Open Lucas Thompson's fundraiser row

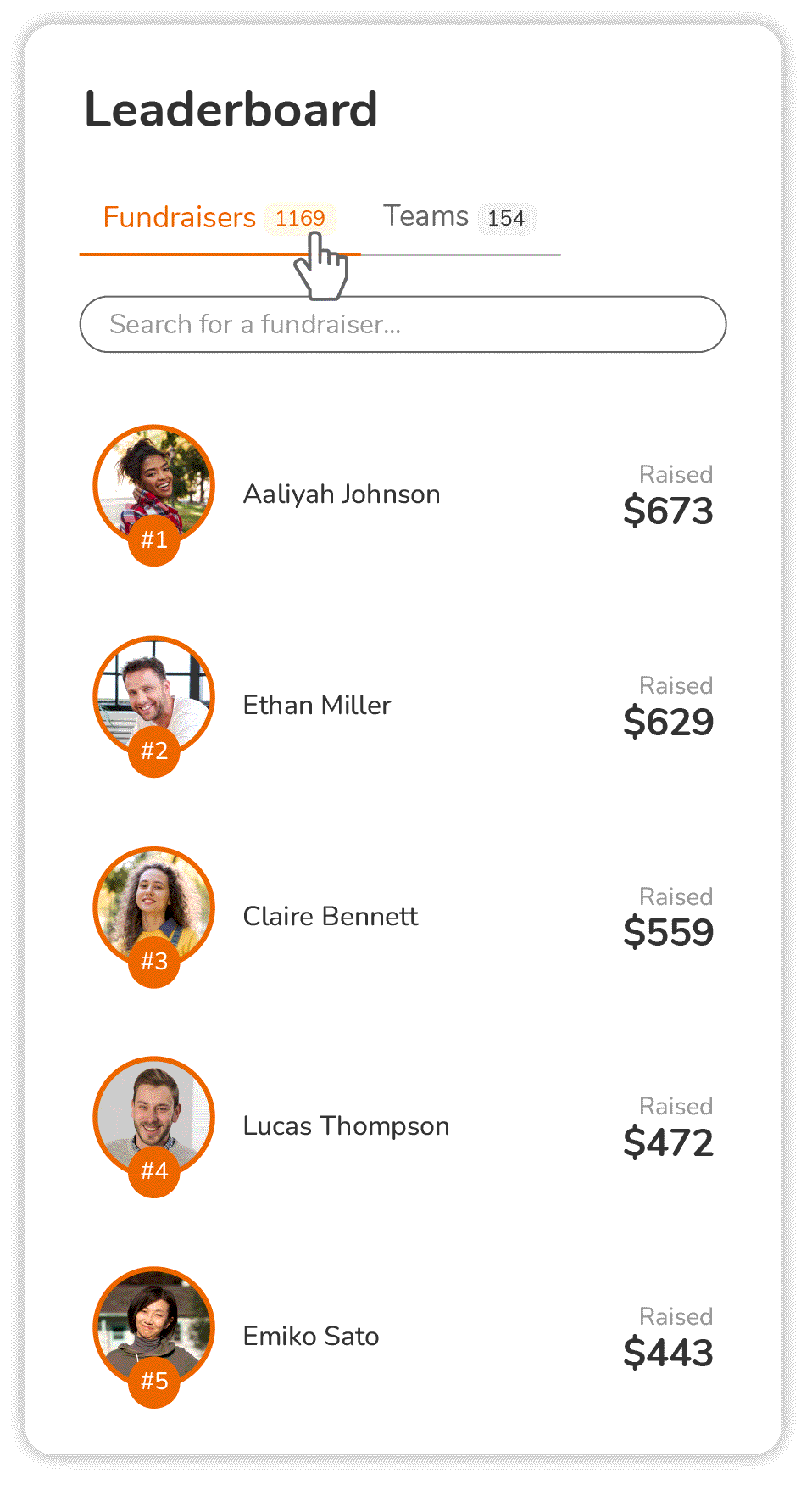point(403,1127)
